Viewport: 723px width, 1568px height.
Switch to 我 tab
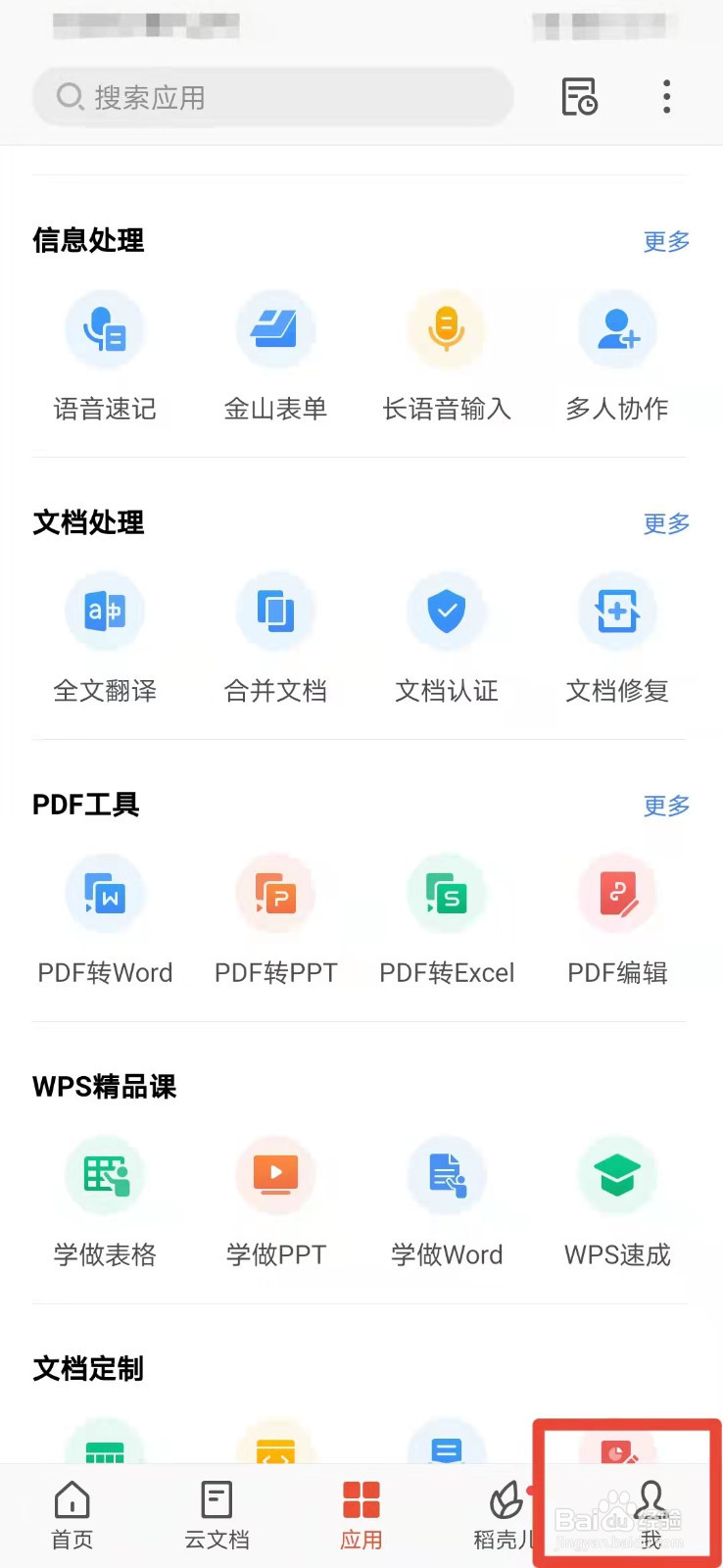[651, 1514]
